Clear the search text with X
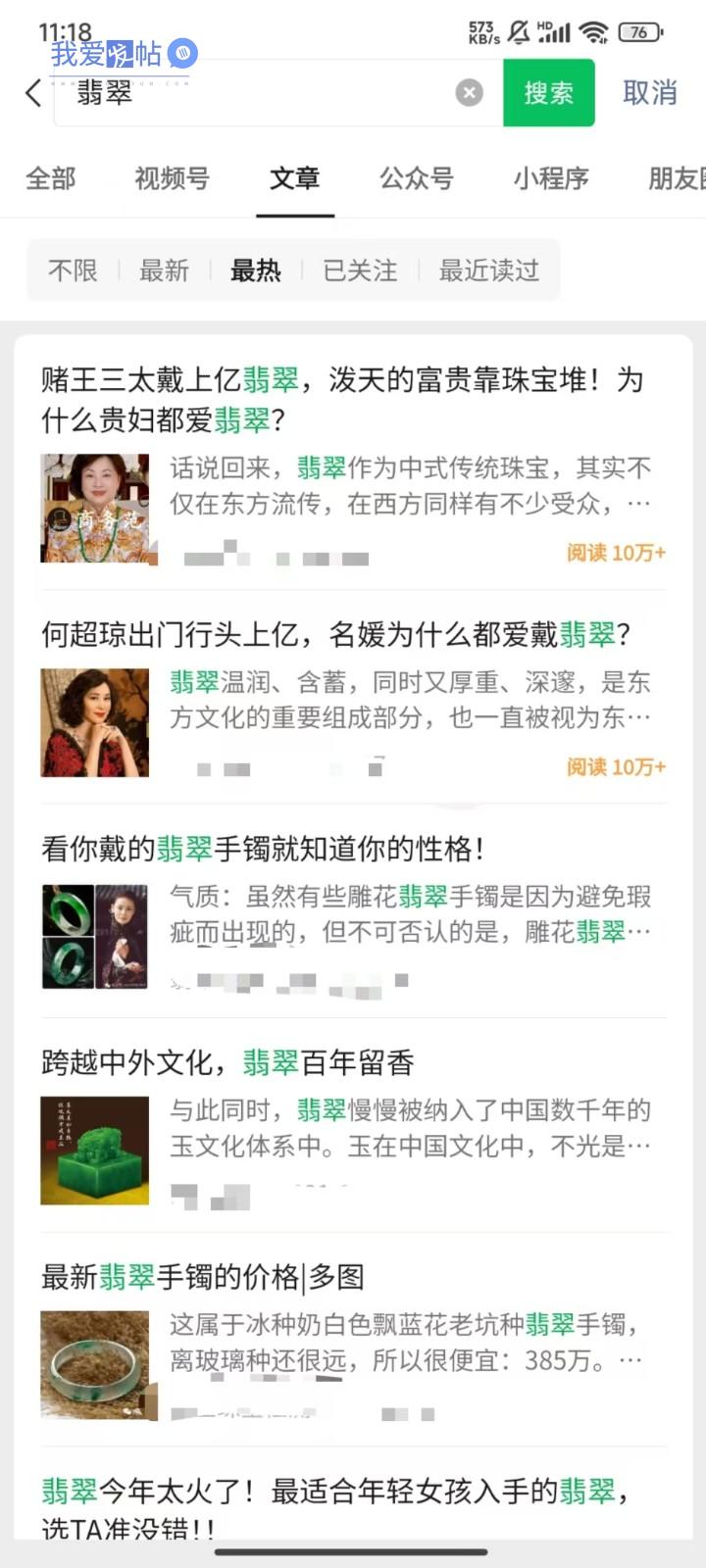This screenshot has height=1568, width=706. [x=470, y=93]
